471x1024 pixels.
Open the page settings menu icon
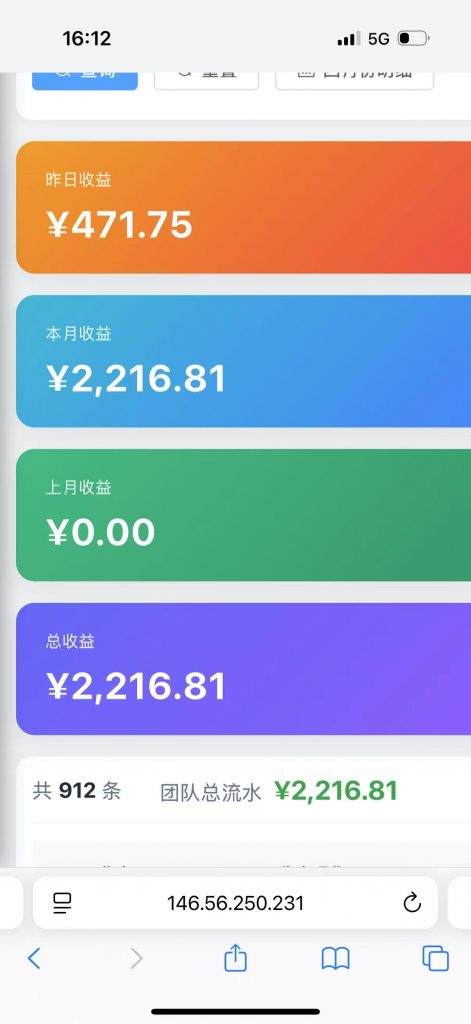point(62,903)
